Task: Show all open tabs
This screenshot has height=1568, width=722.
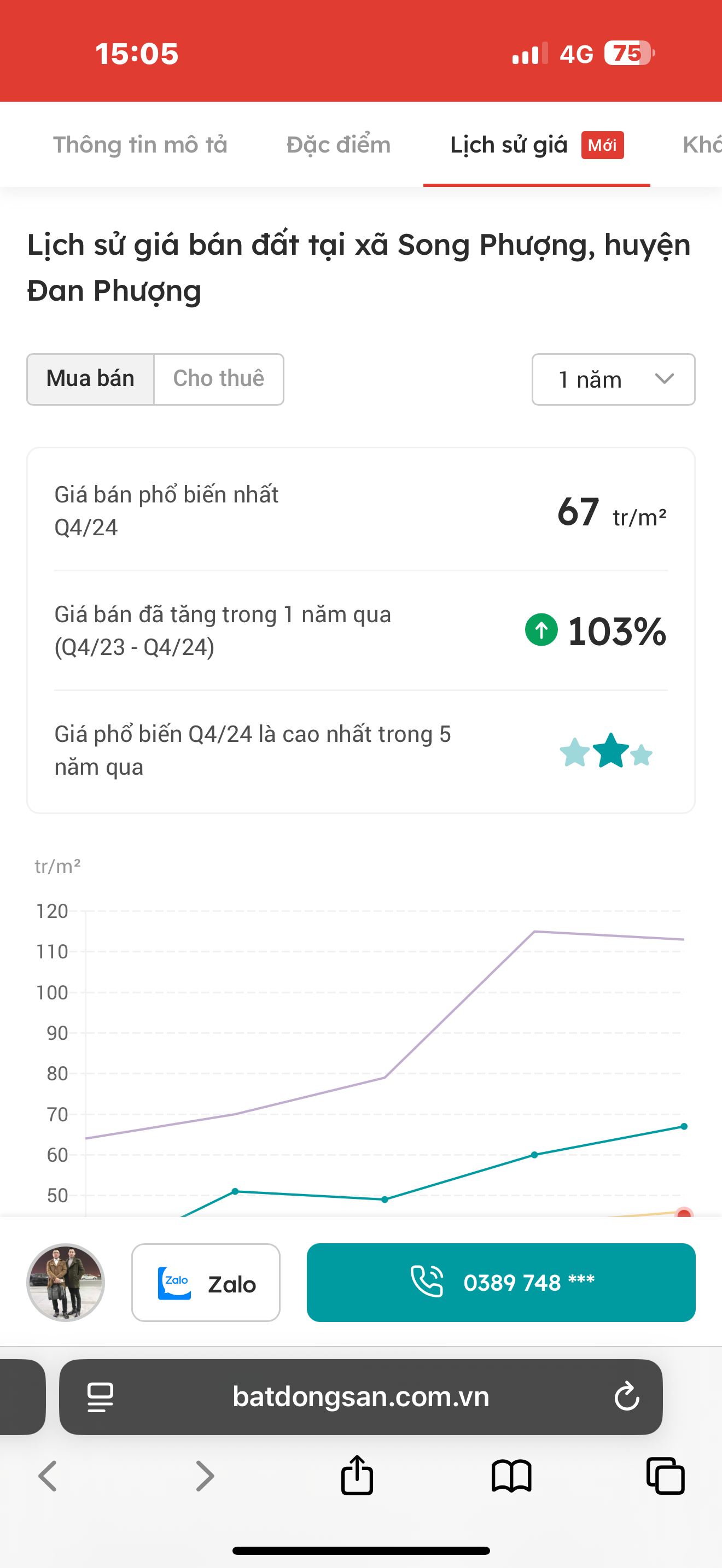Action: [665, 1476]
